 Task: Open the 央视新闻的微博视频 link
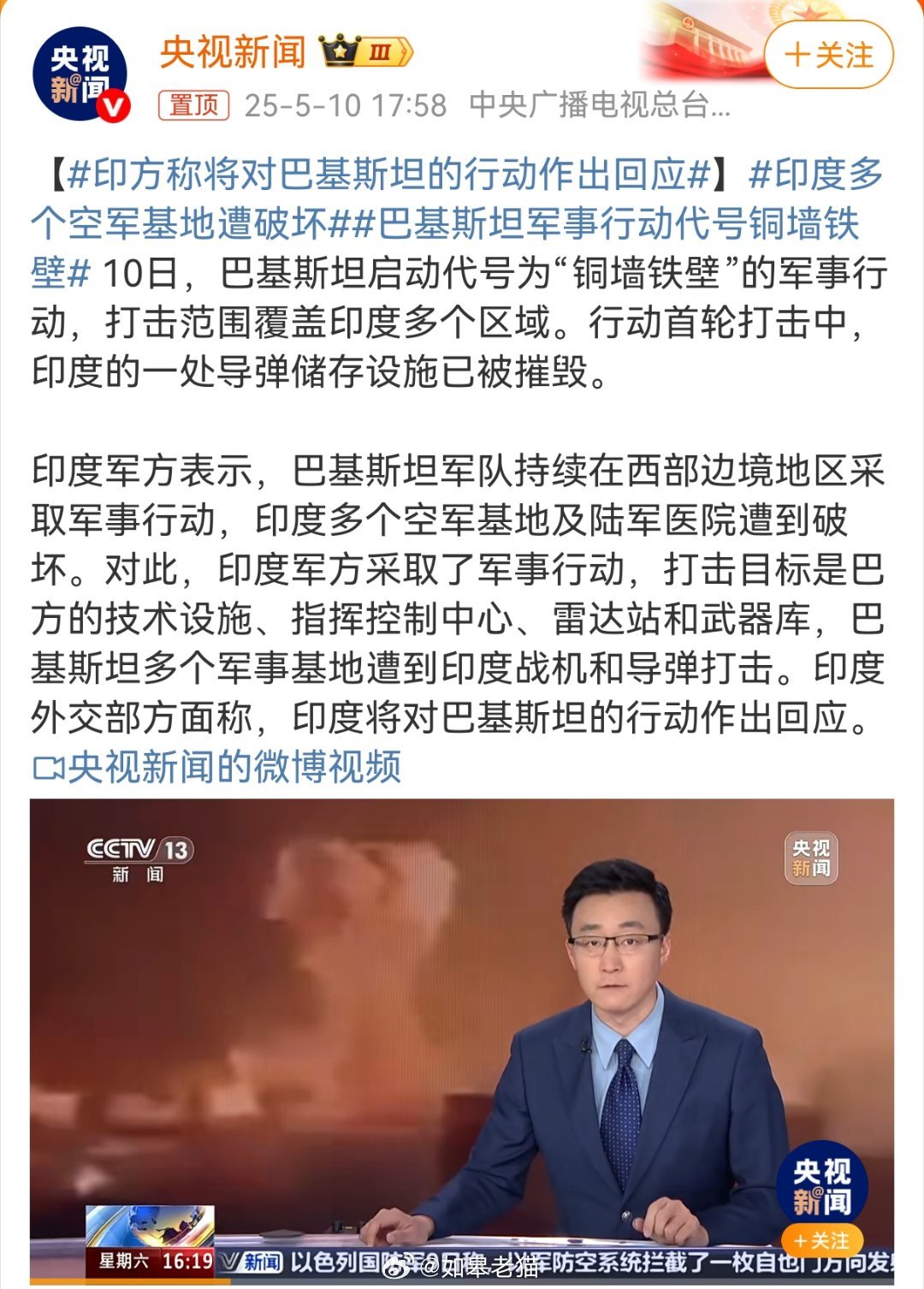(218, 767)
